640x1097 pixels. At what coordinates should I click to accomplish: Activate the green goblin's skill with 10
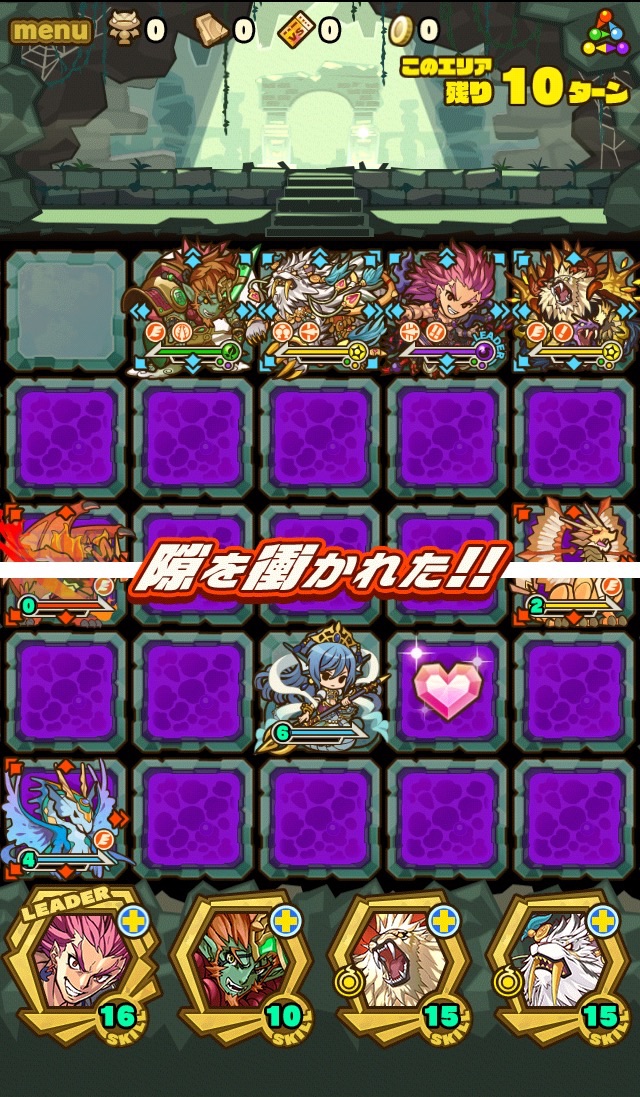(241, 961)
